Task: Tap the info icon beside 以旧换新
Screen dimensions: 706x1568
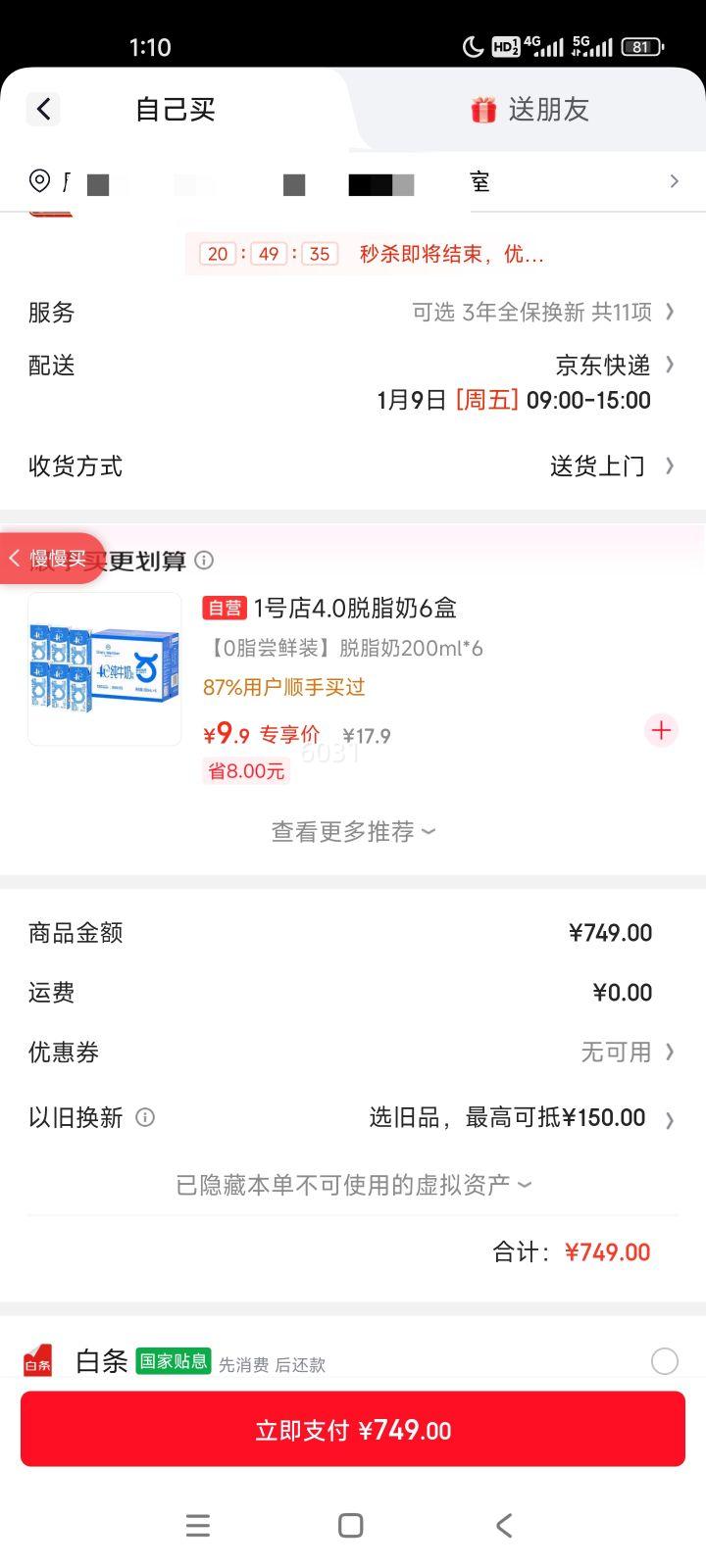Action: [x=145, y=1117]
